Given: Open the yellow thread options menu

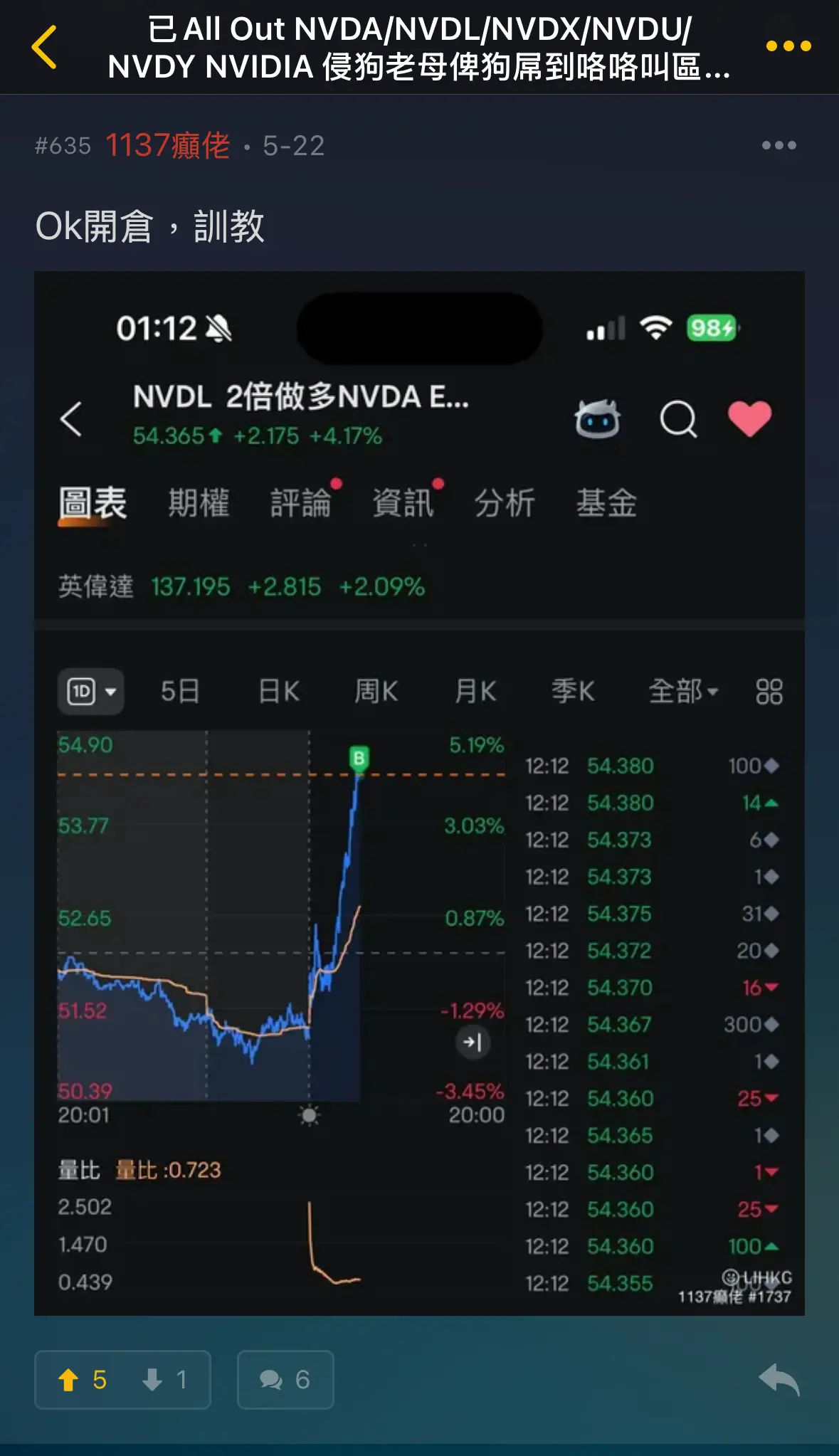Looking at the screenshot, I should (788, 46).
